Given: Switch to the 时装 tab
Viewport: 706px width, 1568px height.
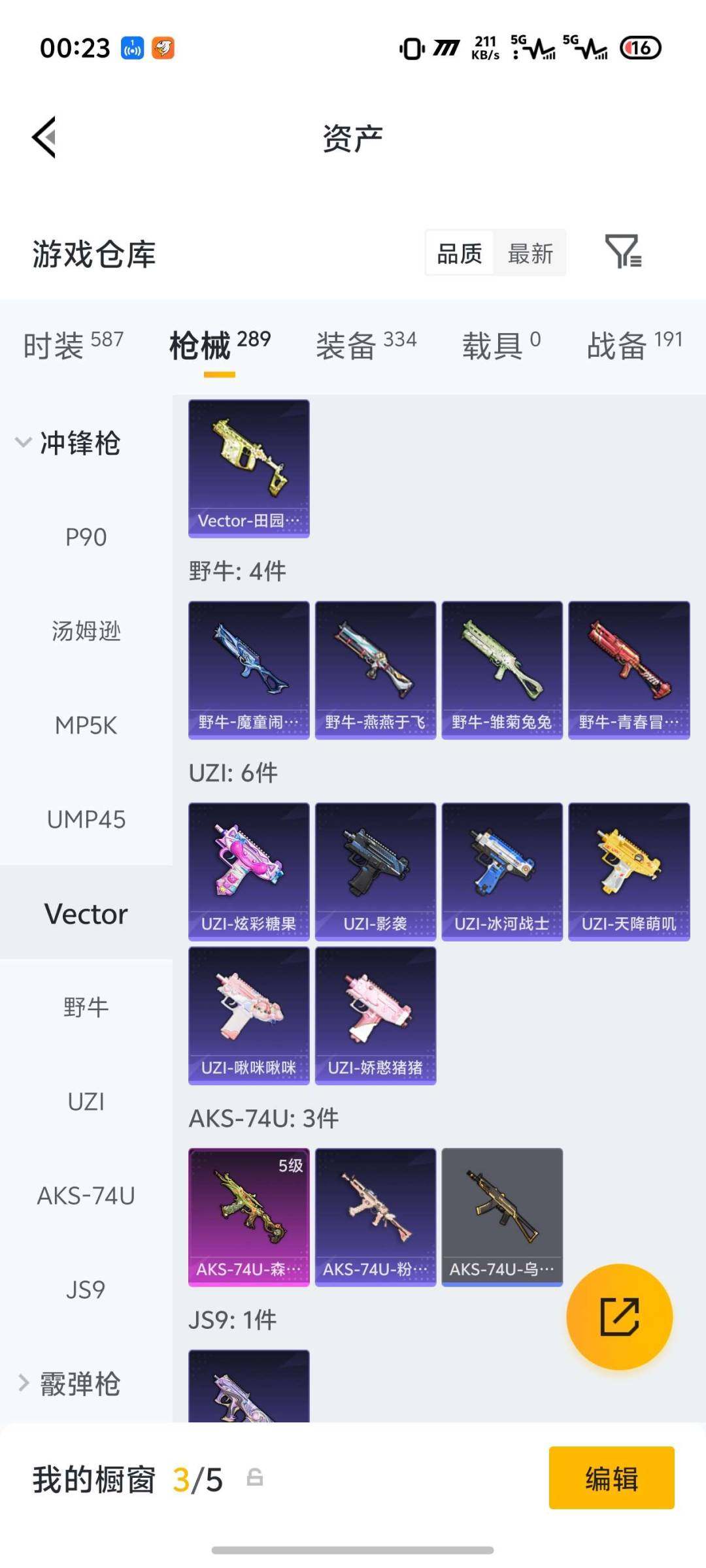Looking at the screenshot, I should coord(73,344).
